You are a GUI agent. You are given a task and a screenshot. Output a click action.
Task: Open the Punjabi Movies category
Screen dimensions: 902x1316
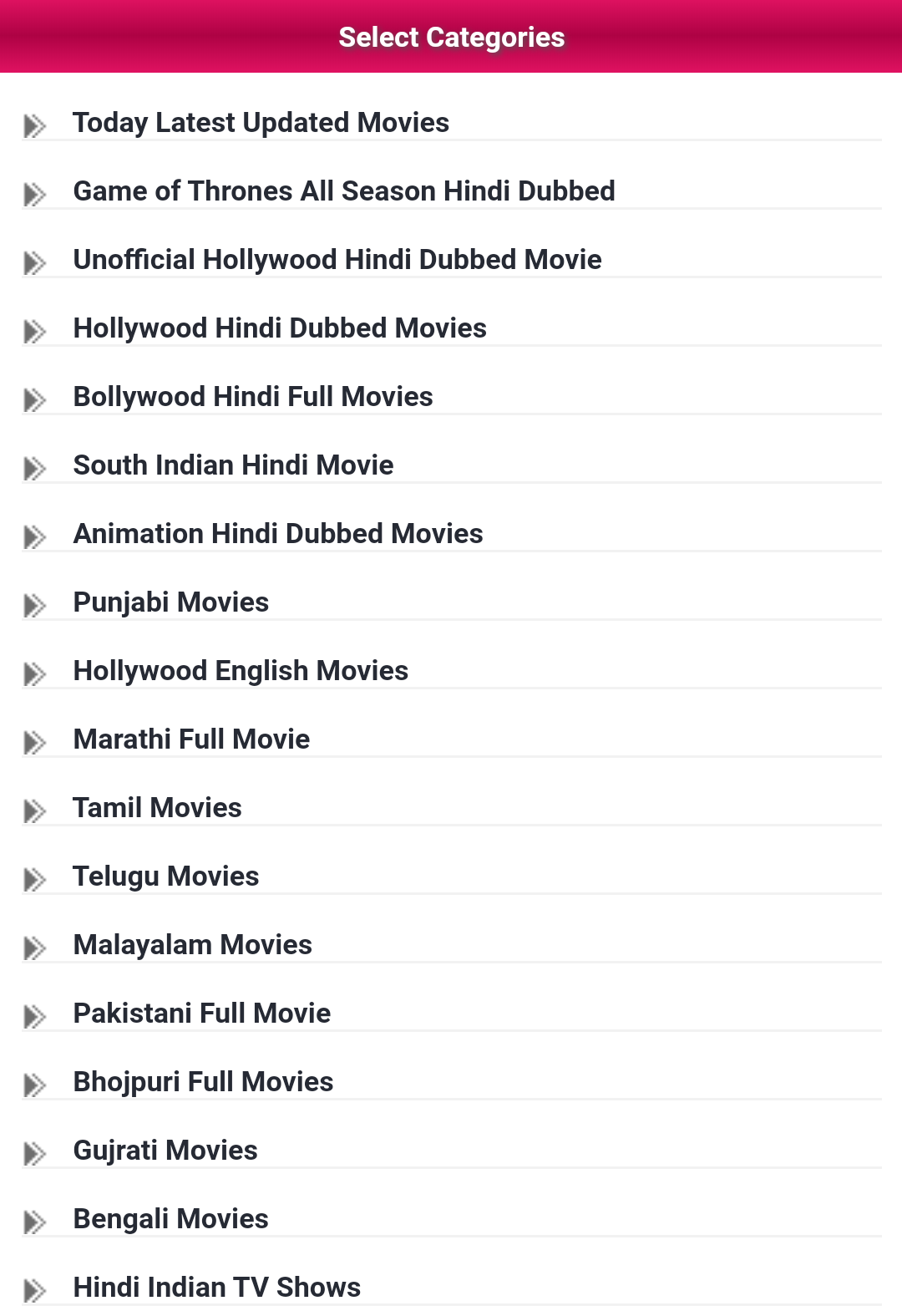point(170,602)
